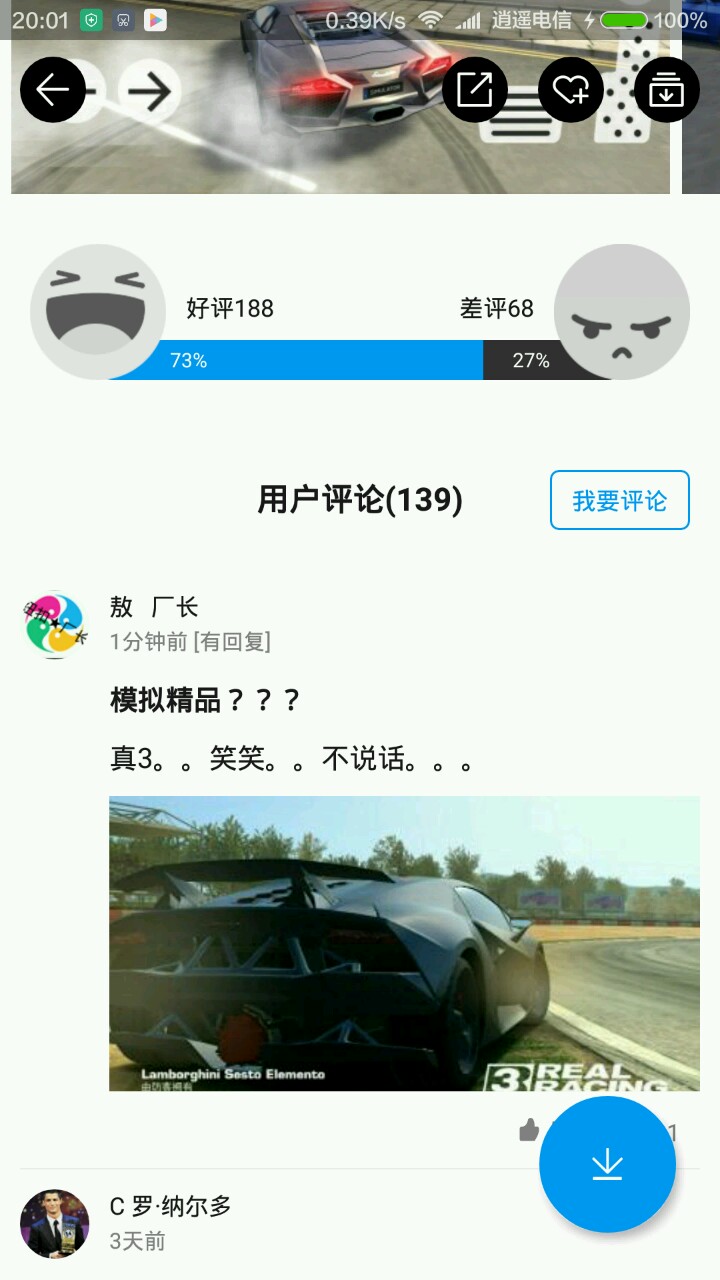Go back using the black arrow button
The image size is (720, 1280).
(52, 91)
